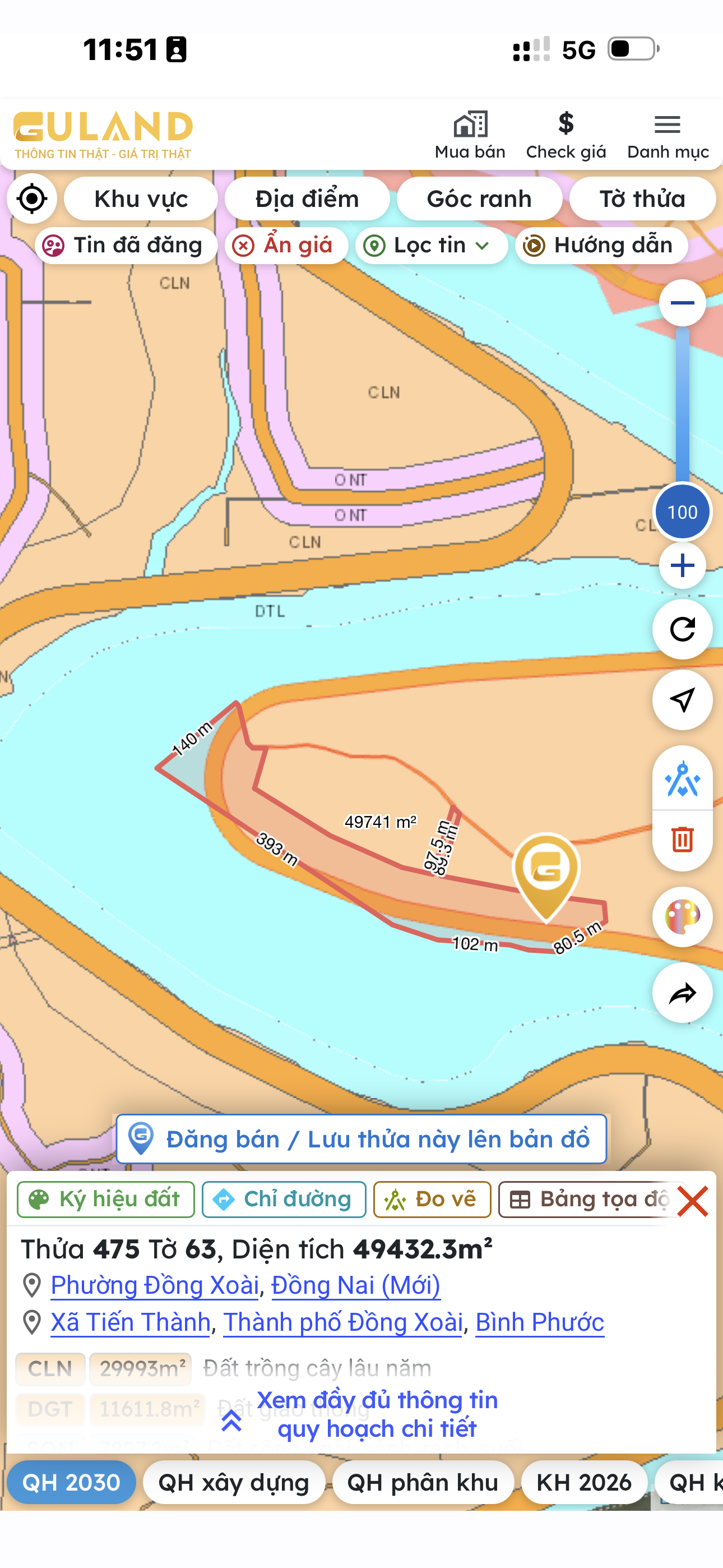Share this map location

click(682, 993)
